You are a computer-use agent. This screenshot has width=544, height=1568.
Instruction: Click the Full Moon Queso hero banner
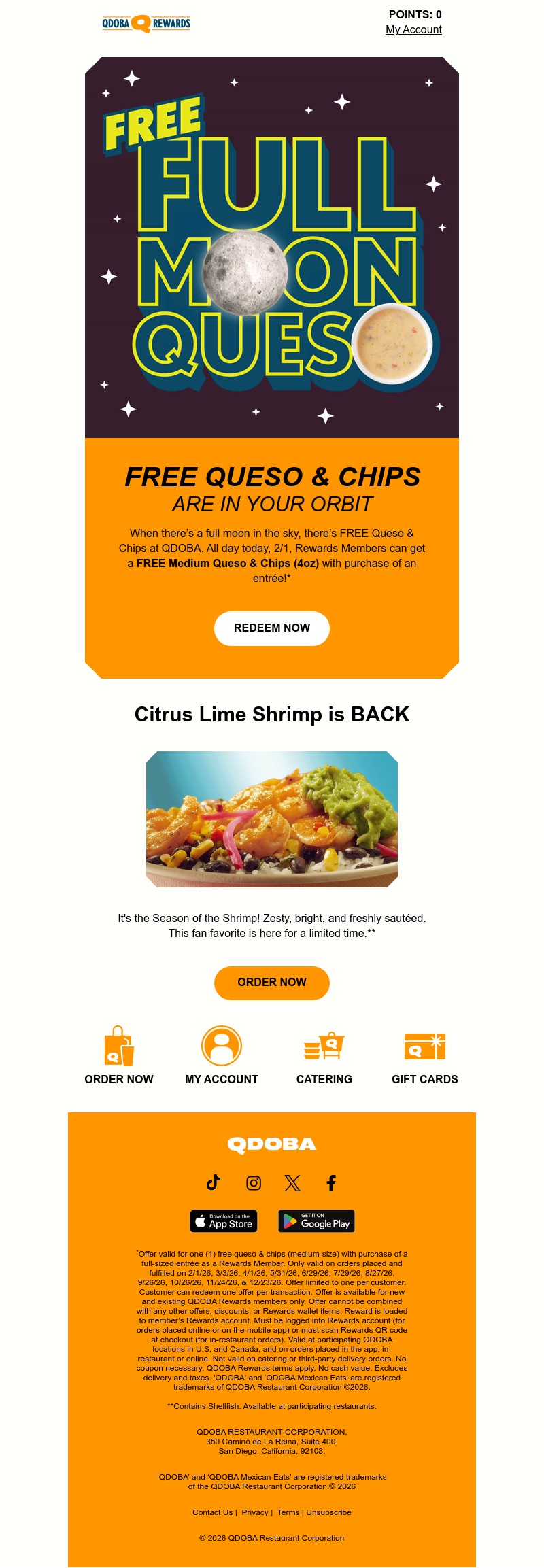(x=271, y=248)
